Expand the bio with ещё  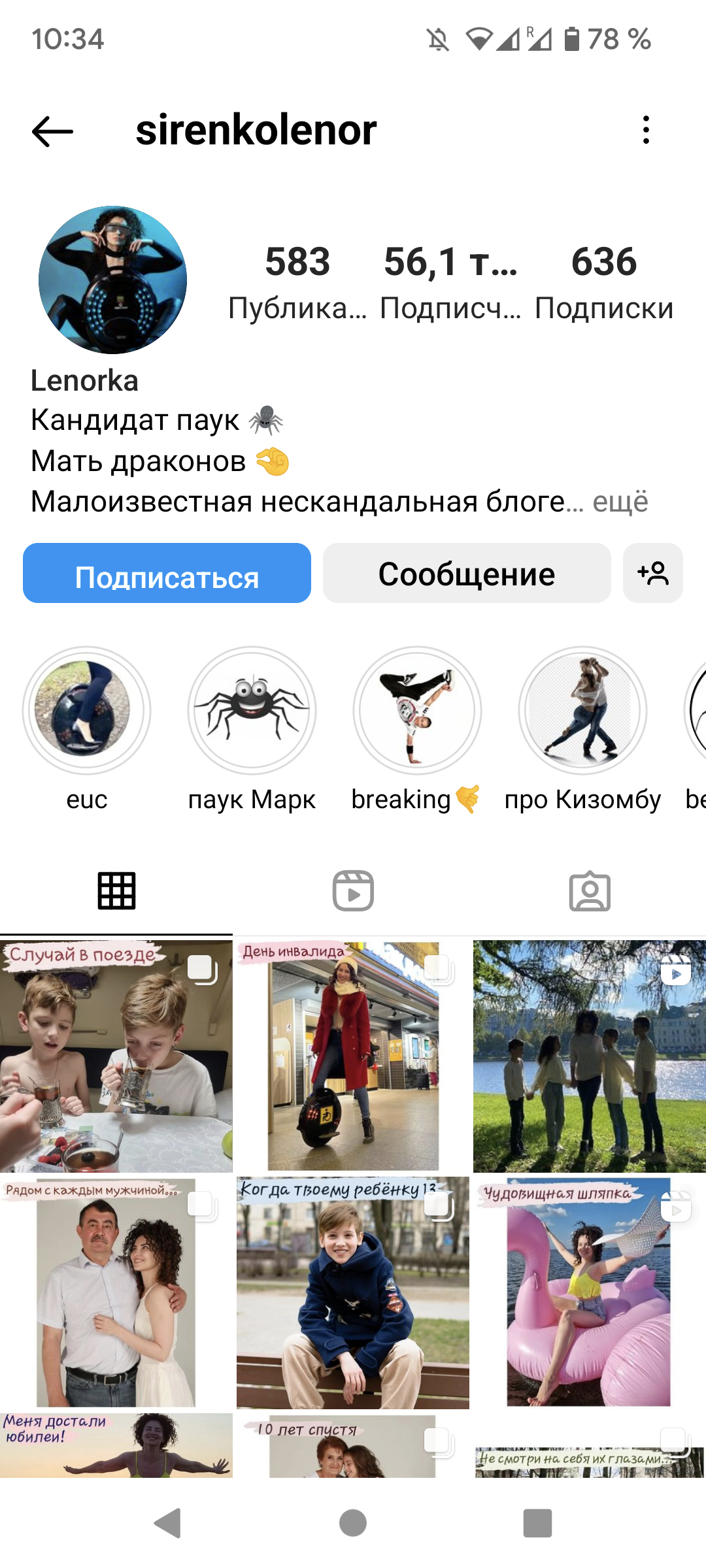(x=620, y=502)
